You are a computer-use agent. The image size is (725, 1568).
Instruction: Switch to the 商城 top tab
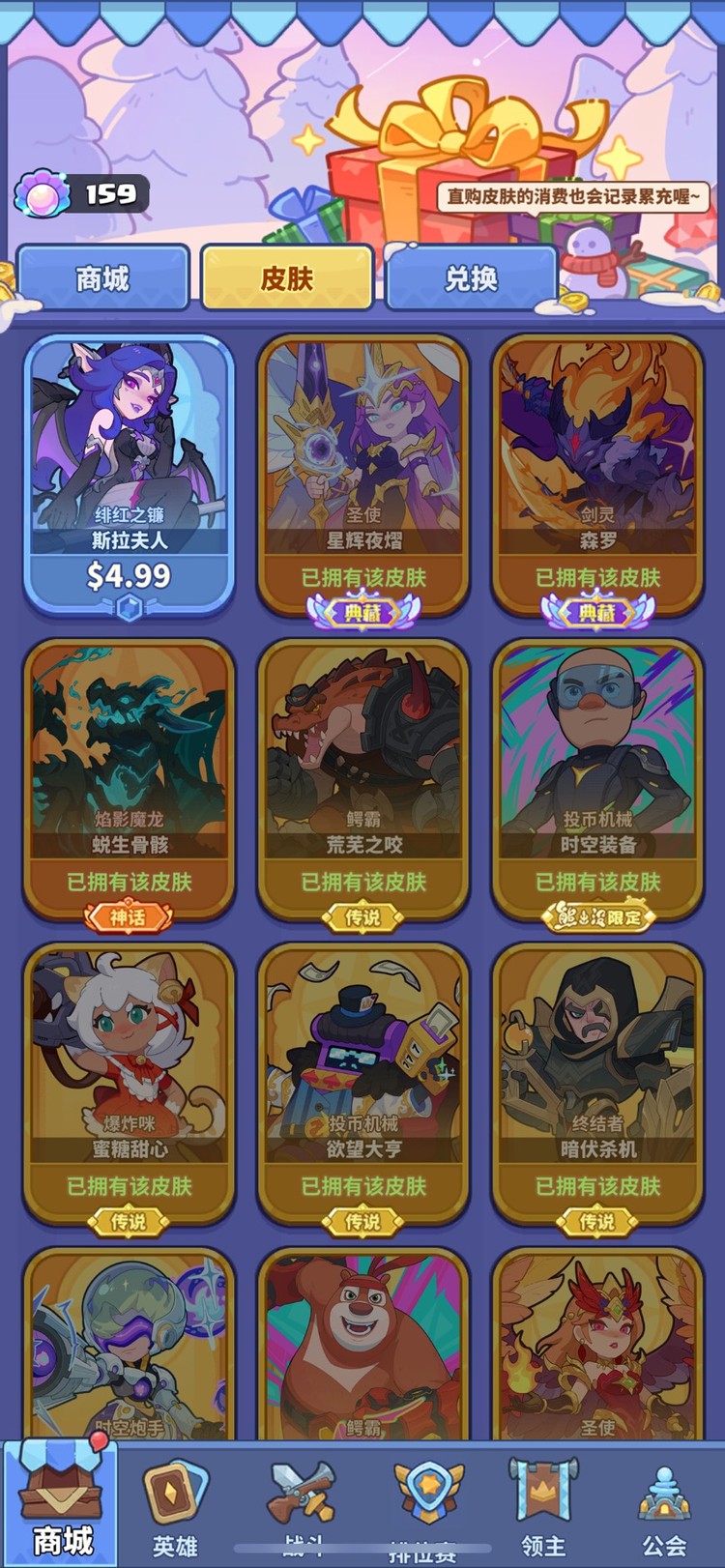(102, 277)
